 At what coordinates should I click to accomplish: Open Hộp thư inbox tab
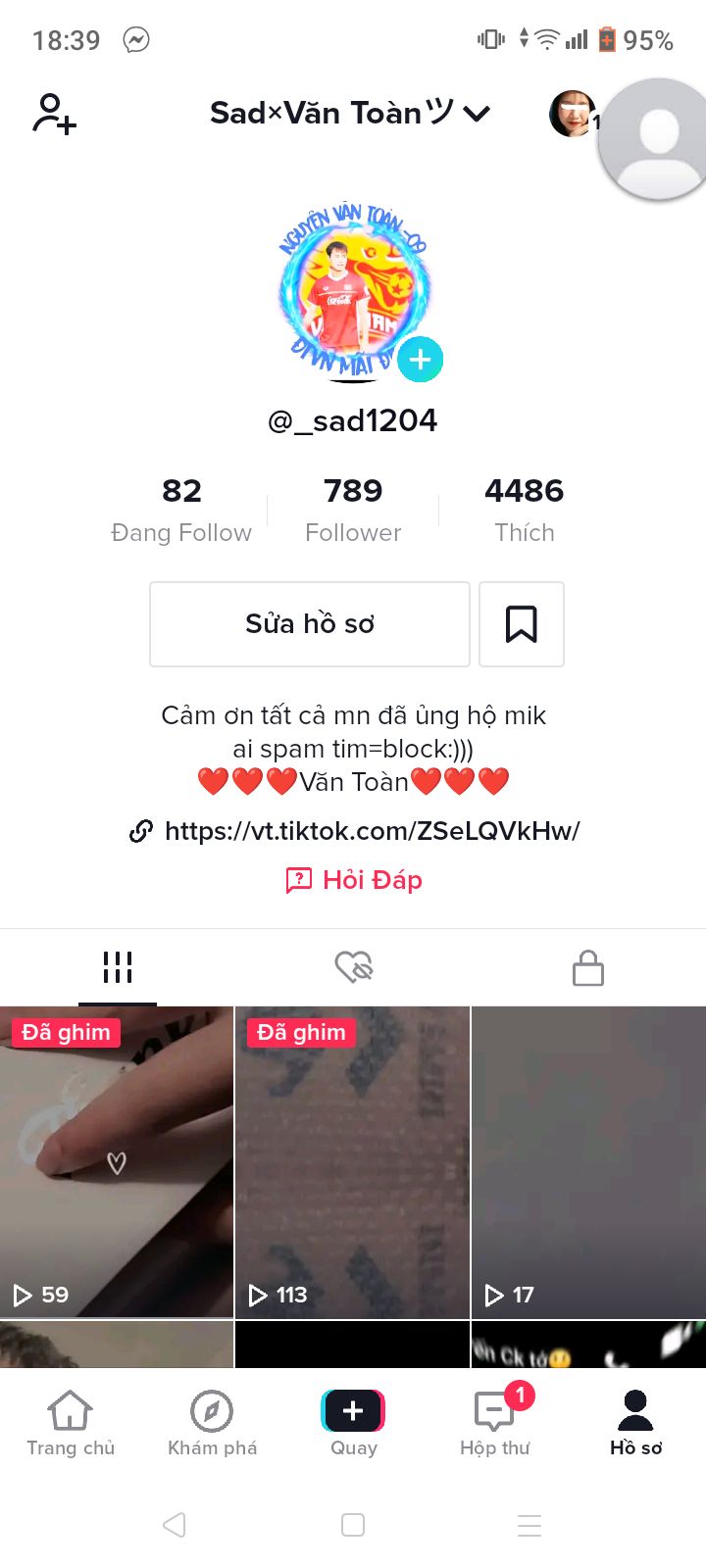[x=494, y=1423]
